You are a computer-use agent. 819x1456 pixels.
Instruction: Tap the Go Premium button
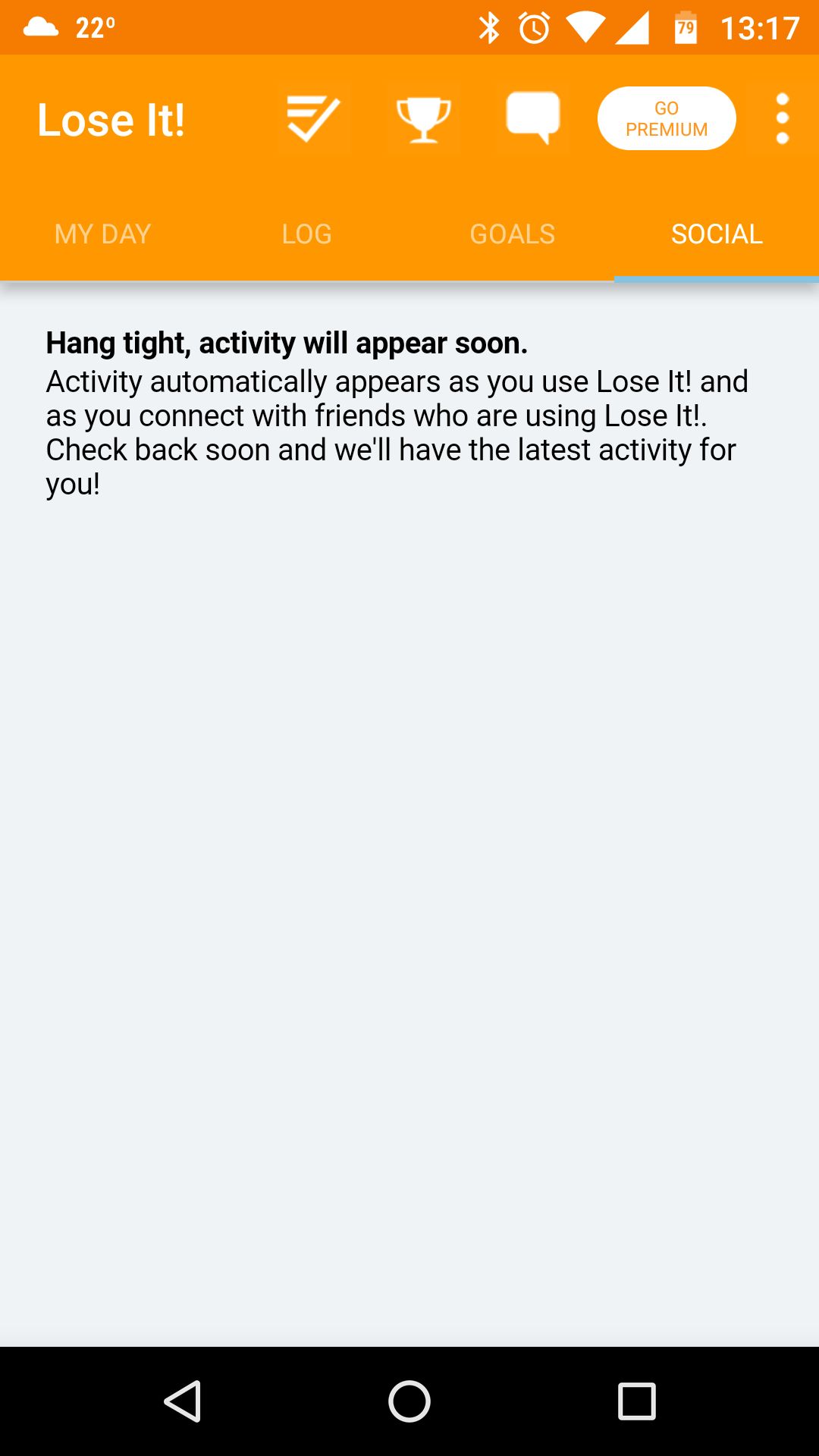pyautogui.click(x=667, y=118)
